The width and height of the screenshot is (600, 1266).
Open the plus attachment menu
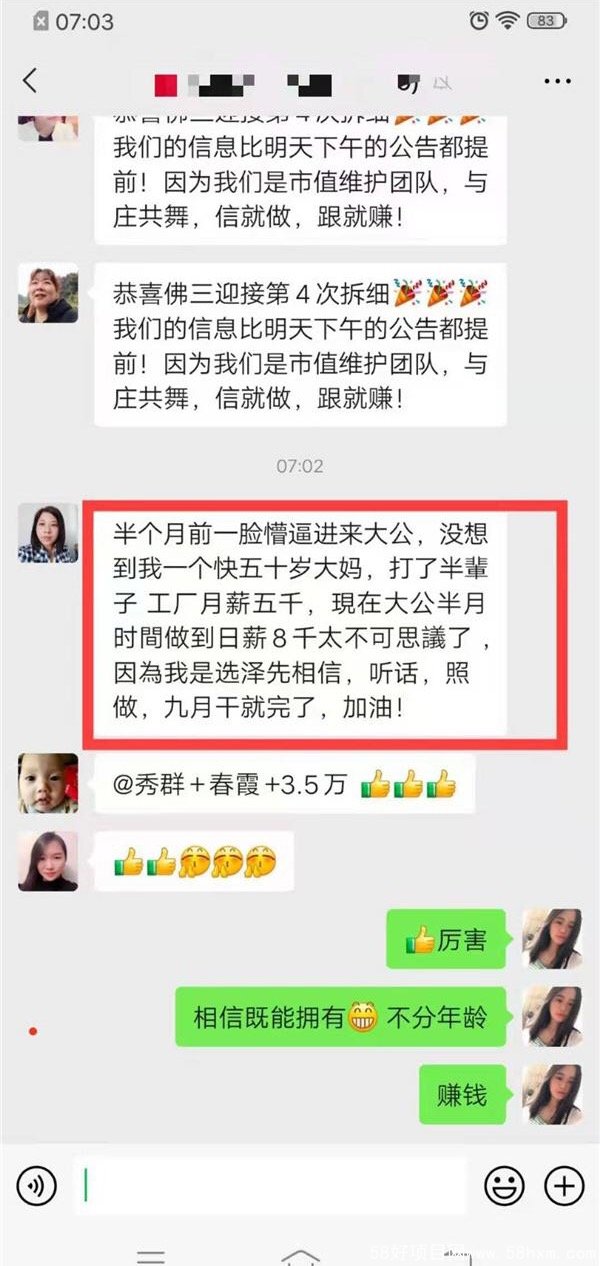(564, 1186)
